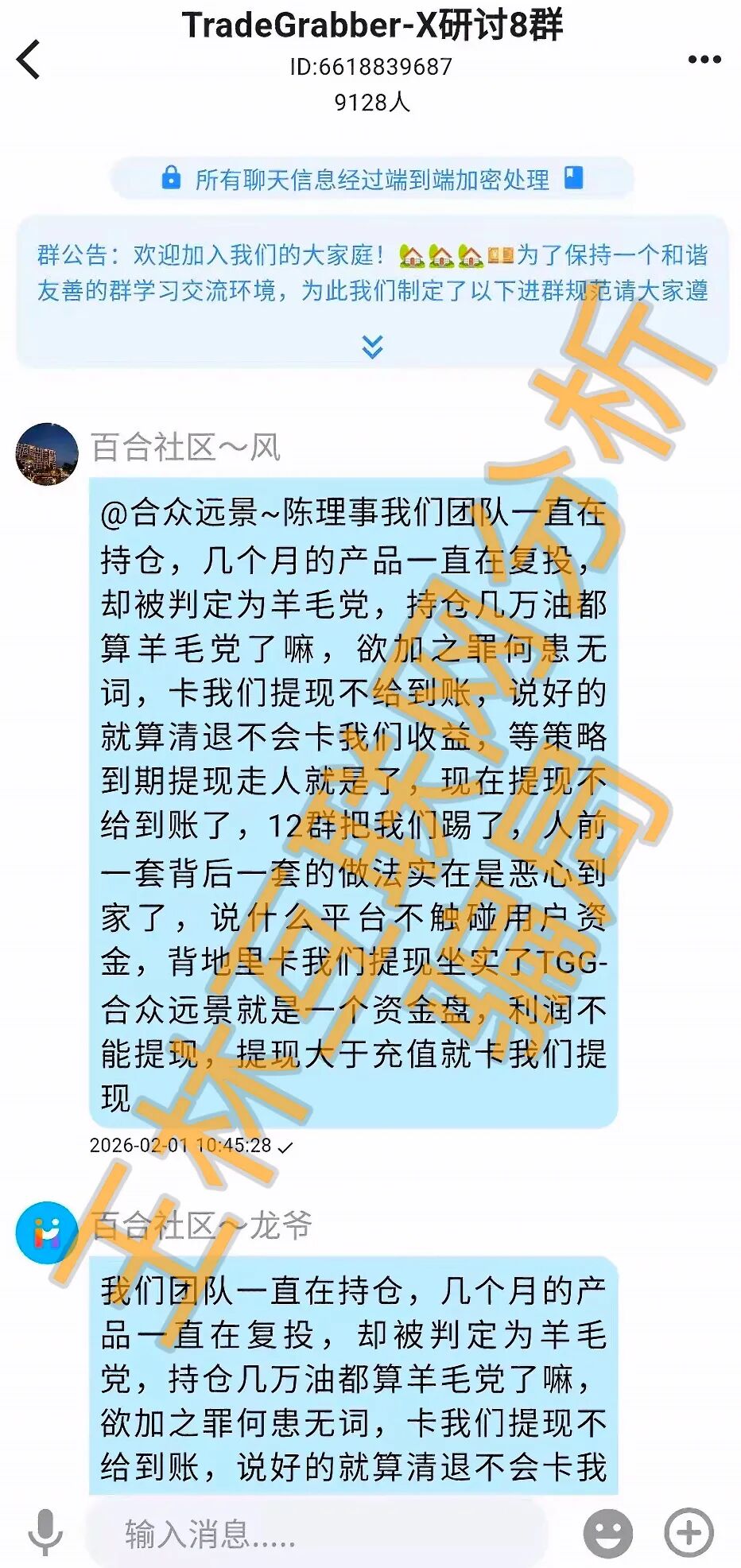This screenshot has width=741, height=1568.
Task: Open the emoji picker
Action: (x=608, y=1532)
